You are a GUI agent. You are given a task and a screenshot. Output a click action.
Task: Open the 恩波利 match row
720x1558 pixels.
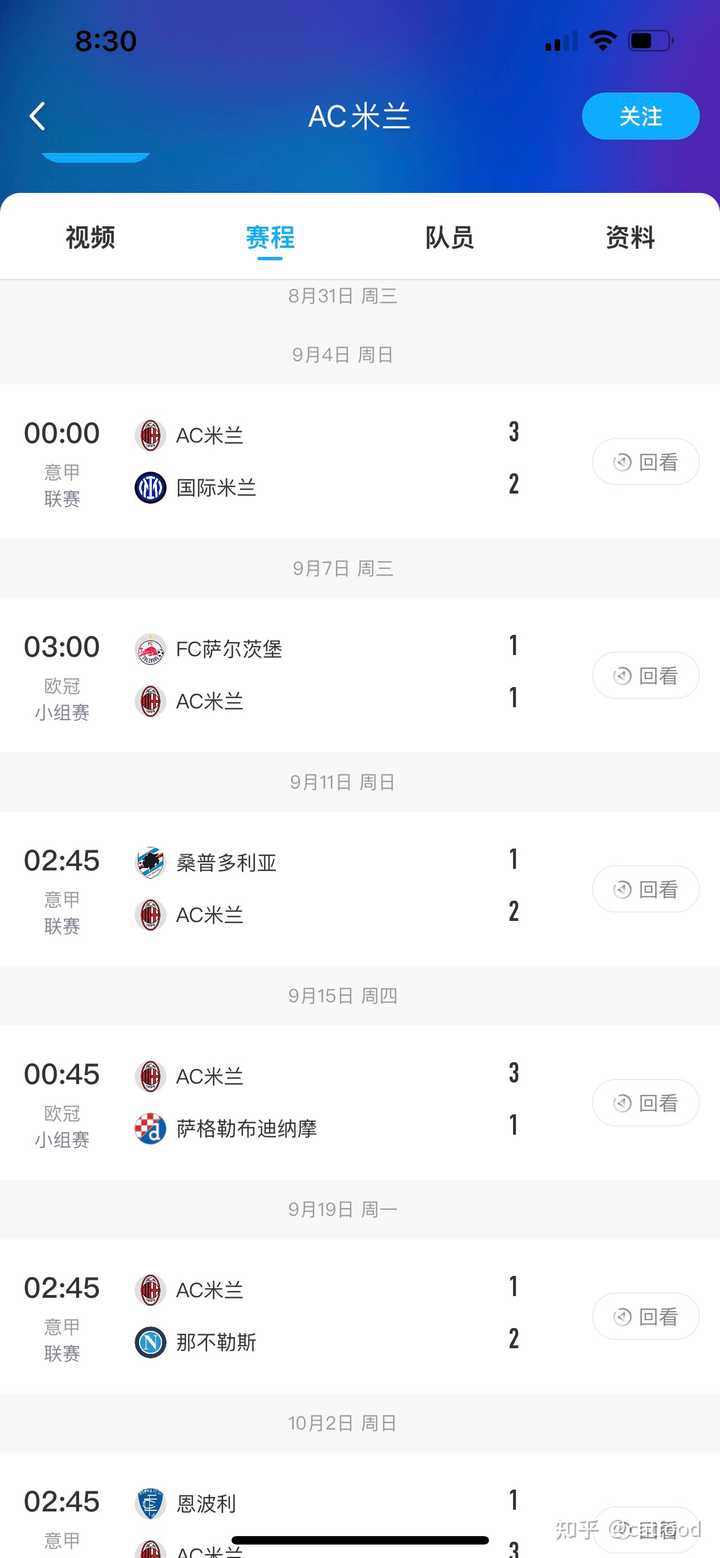click(360, 1505)
